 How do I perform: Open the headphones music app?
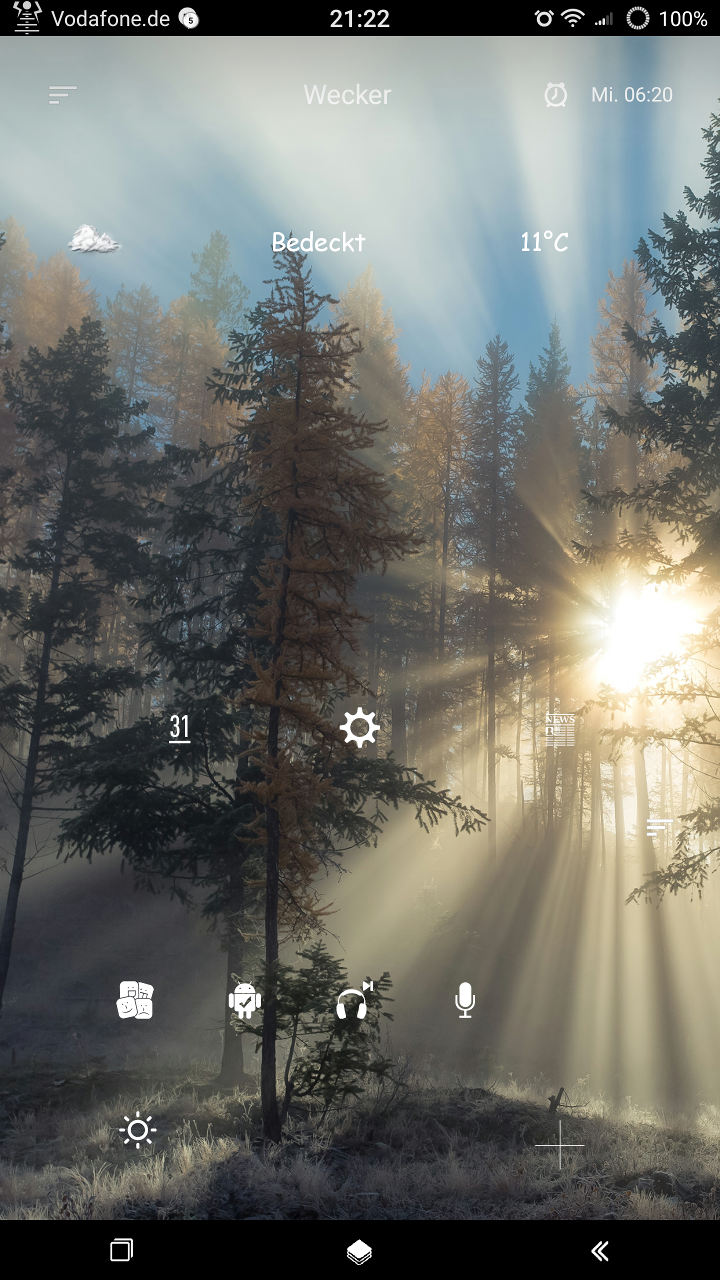(353, 1001)
